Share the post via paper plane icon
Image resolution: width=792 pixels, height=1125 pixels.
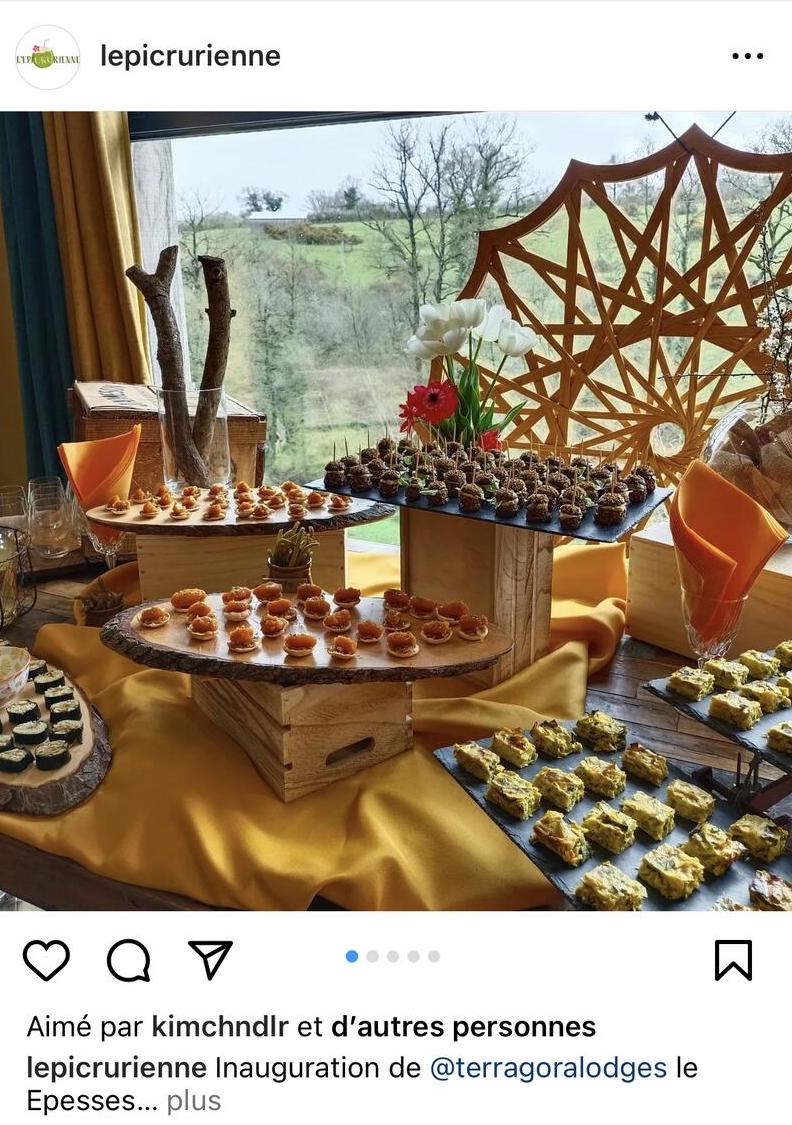(x=210, y=960)
